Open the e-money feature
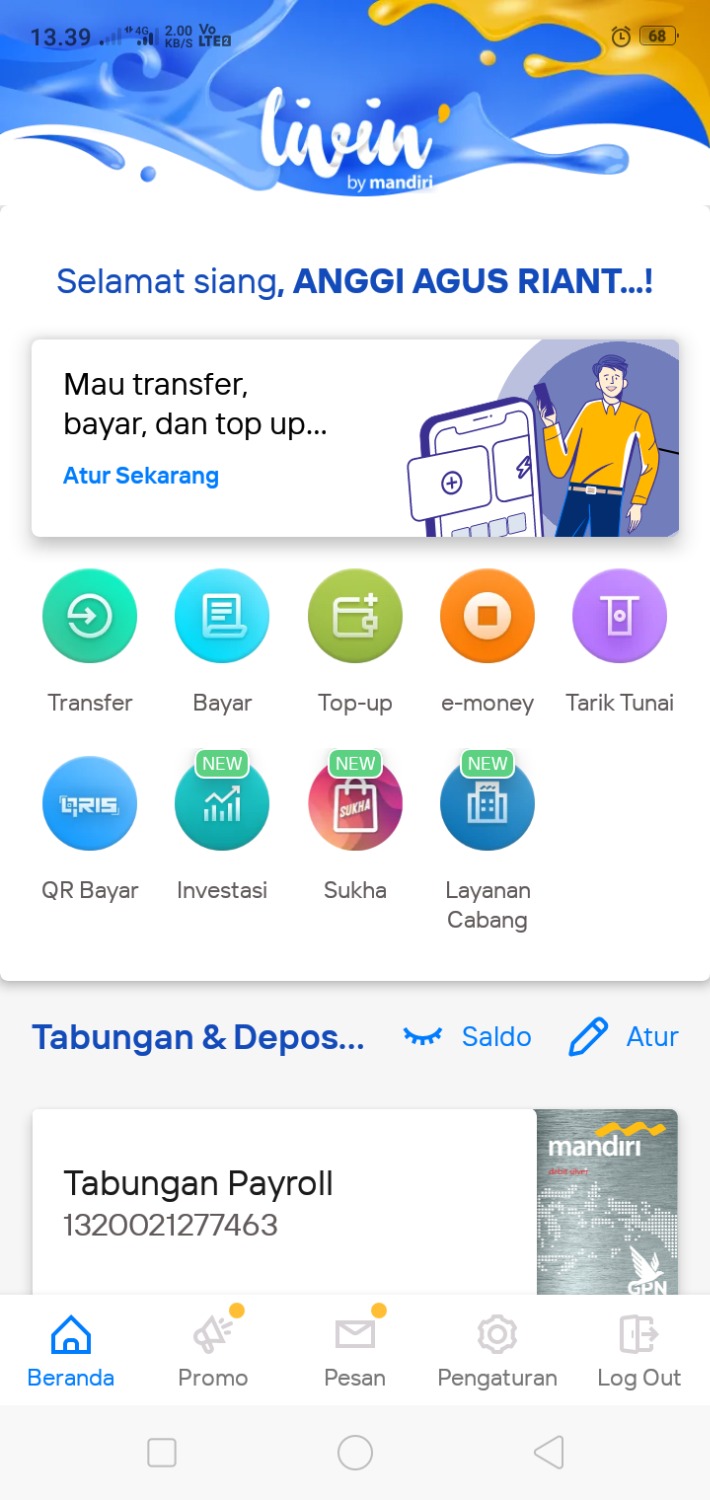710x1500 pixels. tap(487, 617)
